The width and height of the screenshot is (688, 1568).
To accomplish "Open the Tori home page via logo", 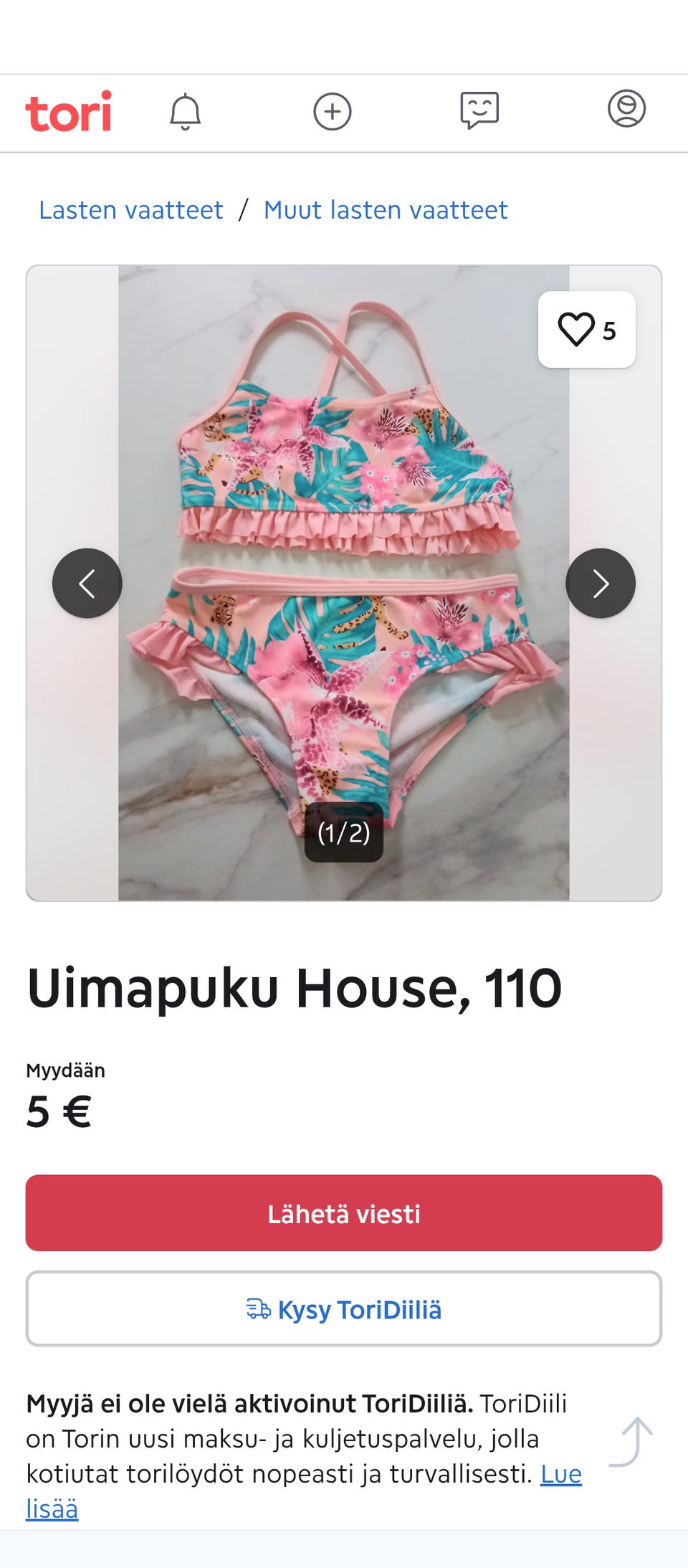I will (x=69, y=113).
